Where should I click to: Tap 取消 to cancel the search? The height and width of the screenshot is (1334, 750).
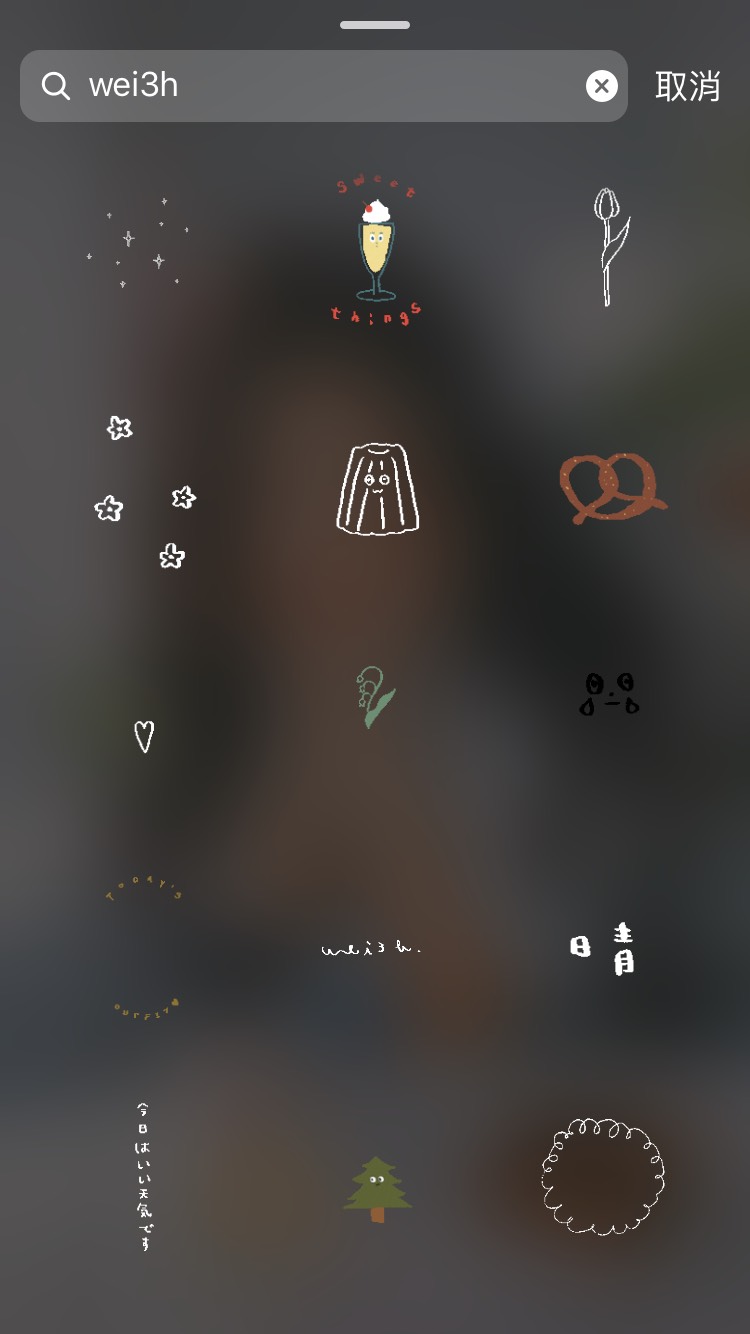(x=687, y=86)
